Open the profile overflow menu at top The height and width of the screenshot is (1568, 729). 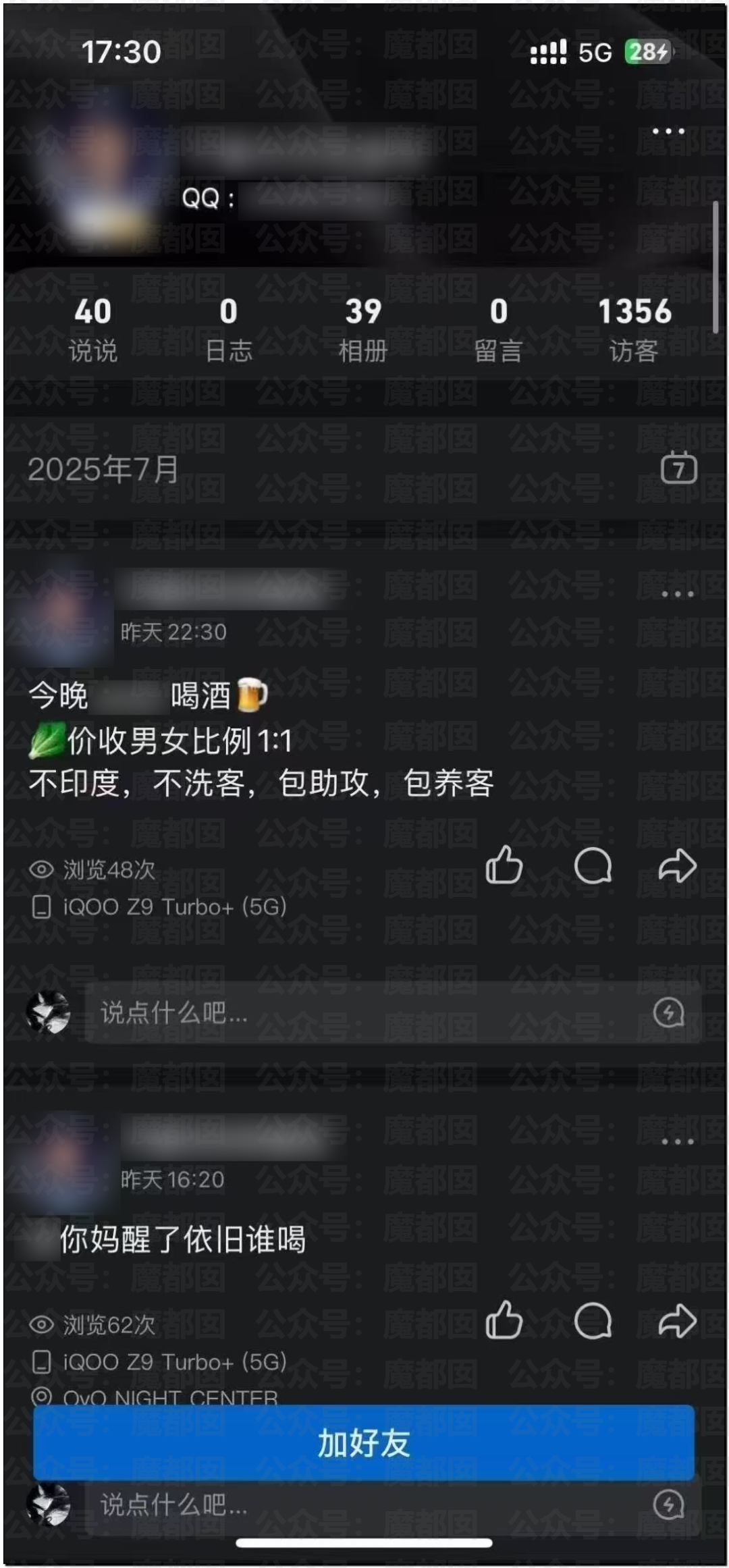click(668, 131)
